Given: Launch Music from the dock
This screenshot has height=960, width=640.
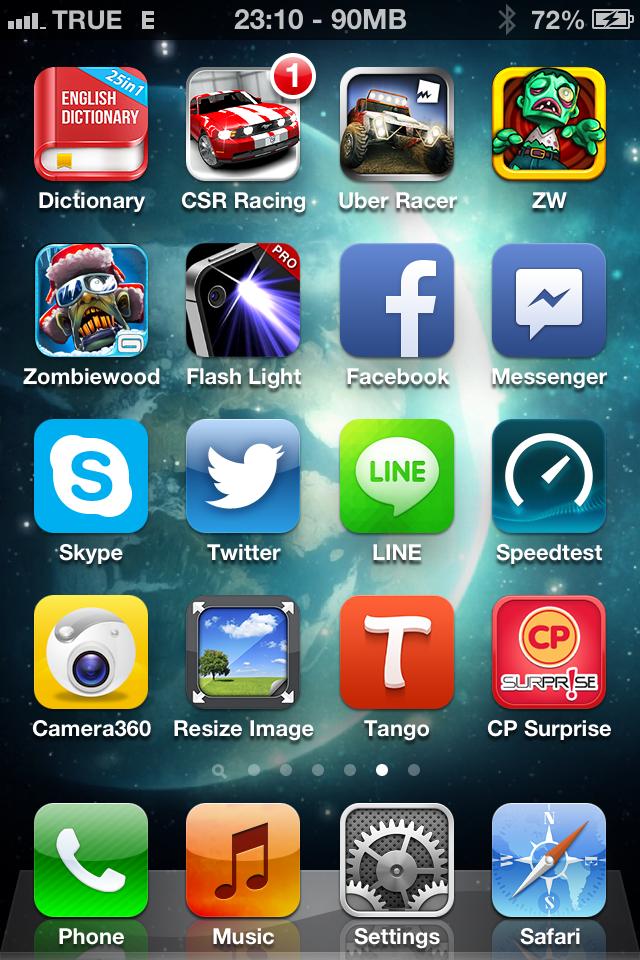Looking at the screenshot, I should pos(243,860).
